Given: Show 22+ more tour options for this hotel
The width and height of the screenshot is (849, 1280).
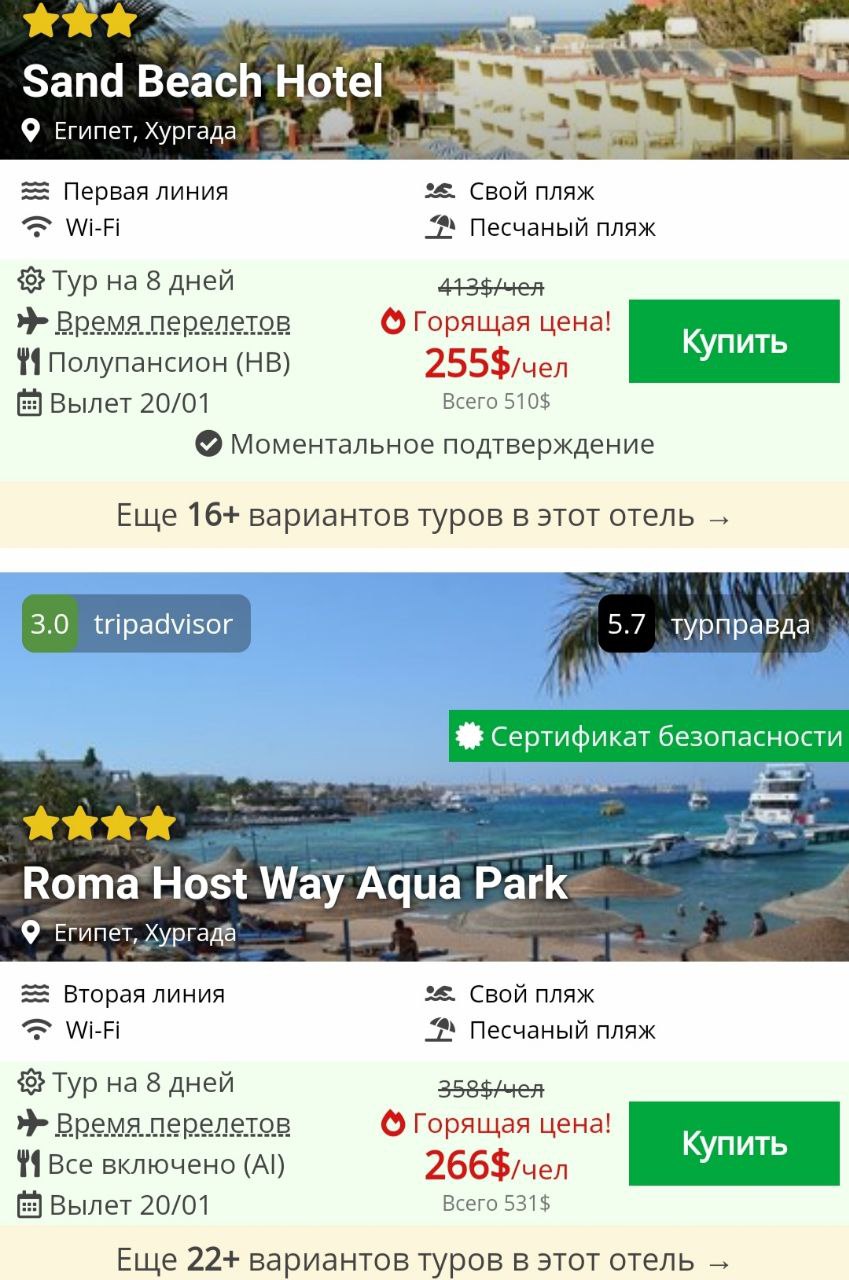Looking at the screenshot, I should point(424,1259).
